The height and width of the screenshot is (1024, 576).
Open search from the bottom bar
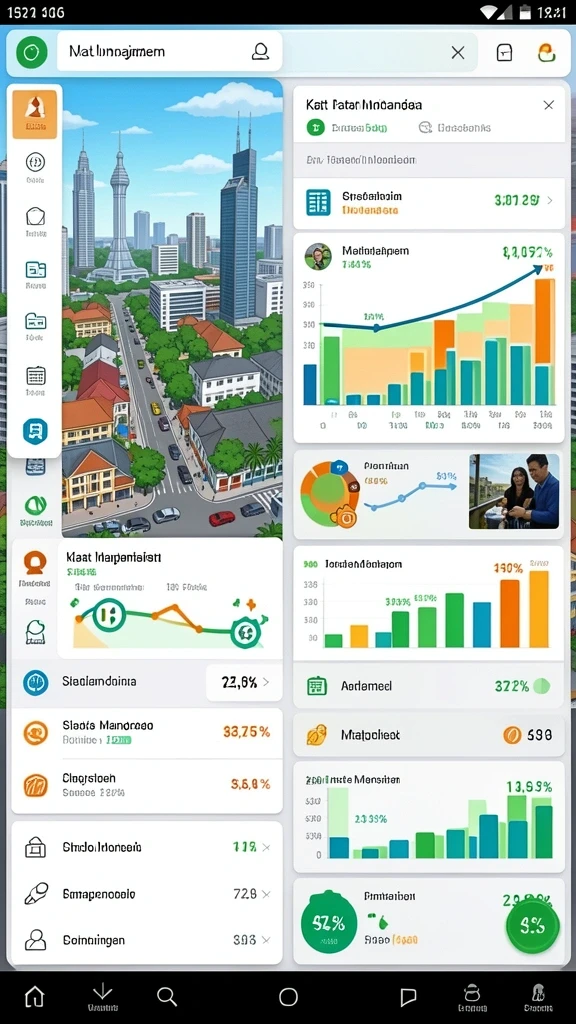(x=167, y=997)
